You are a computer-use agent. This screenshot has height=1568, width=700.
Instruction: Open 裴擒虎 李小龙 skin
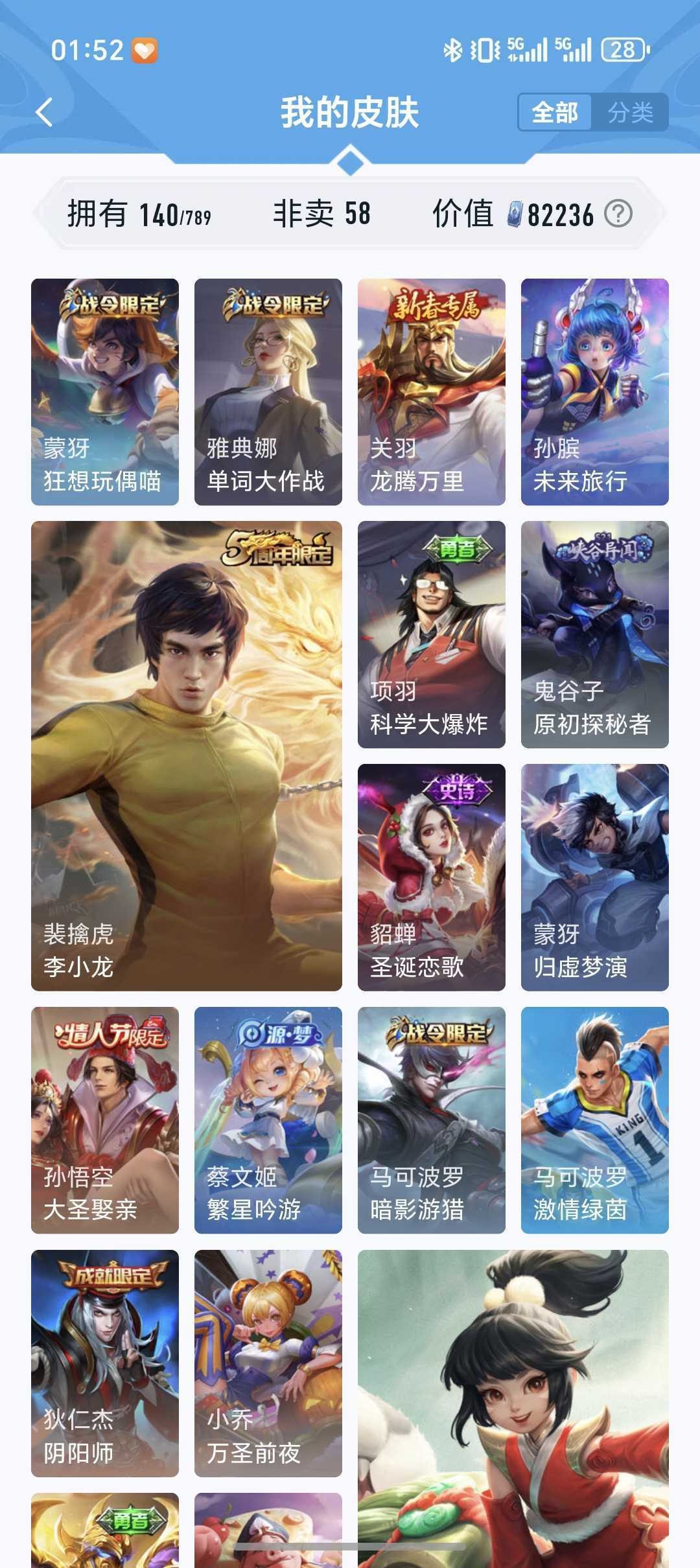187,755
